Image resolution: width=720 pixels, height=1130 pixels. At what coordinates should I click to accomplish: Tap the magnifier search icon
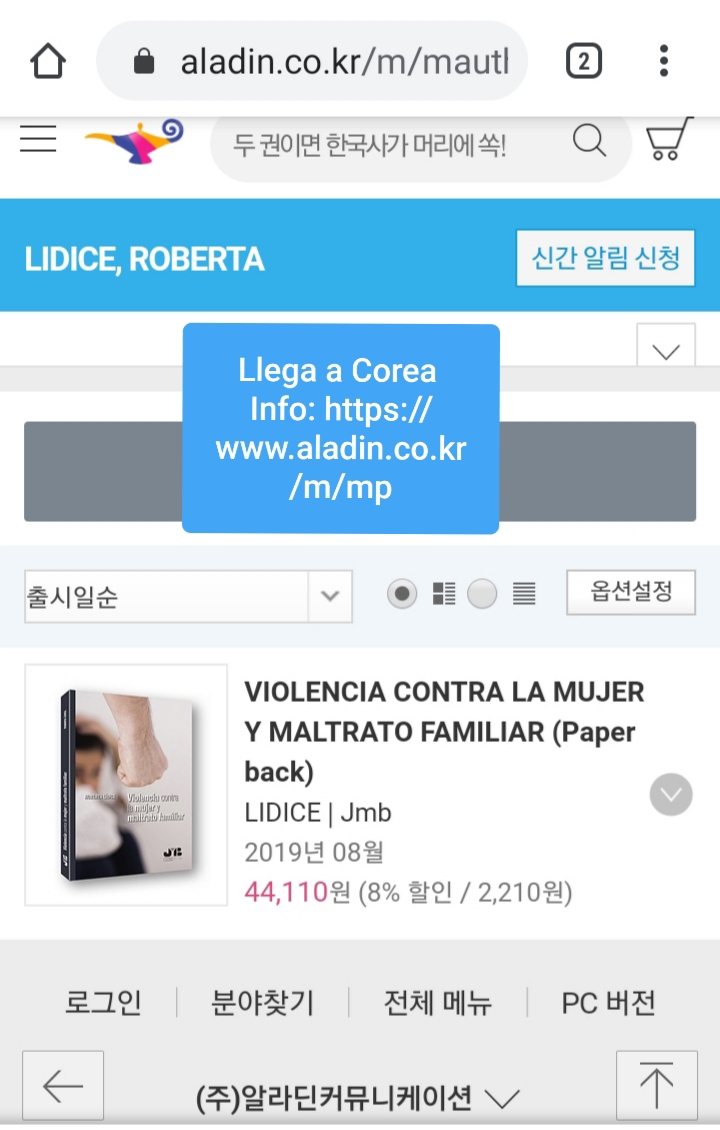tap(590, 143)
